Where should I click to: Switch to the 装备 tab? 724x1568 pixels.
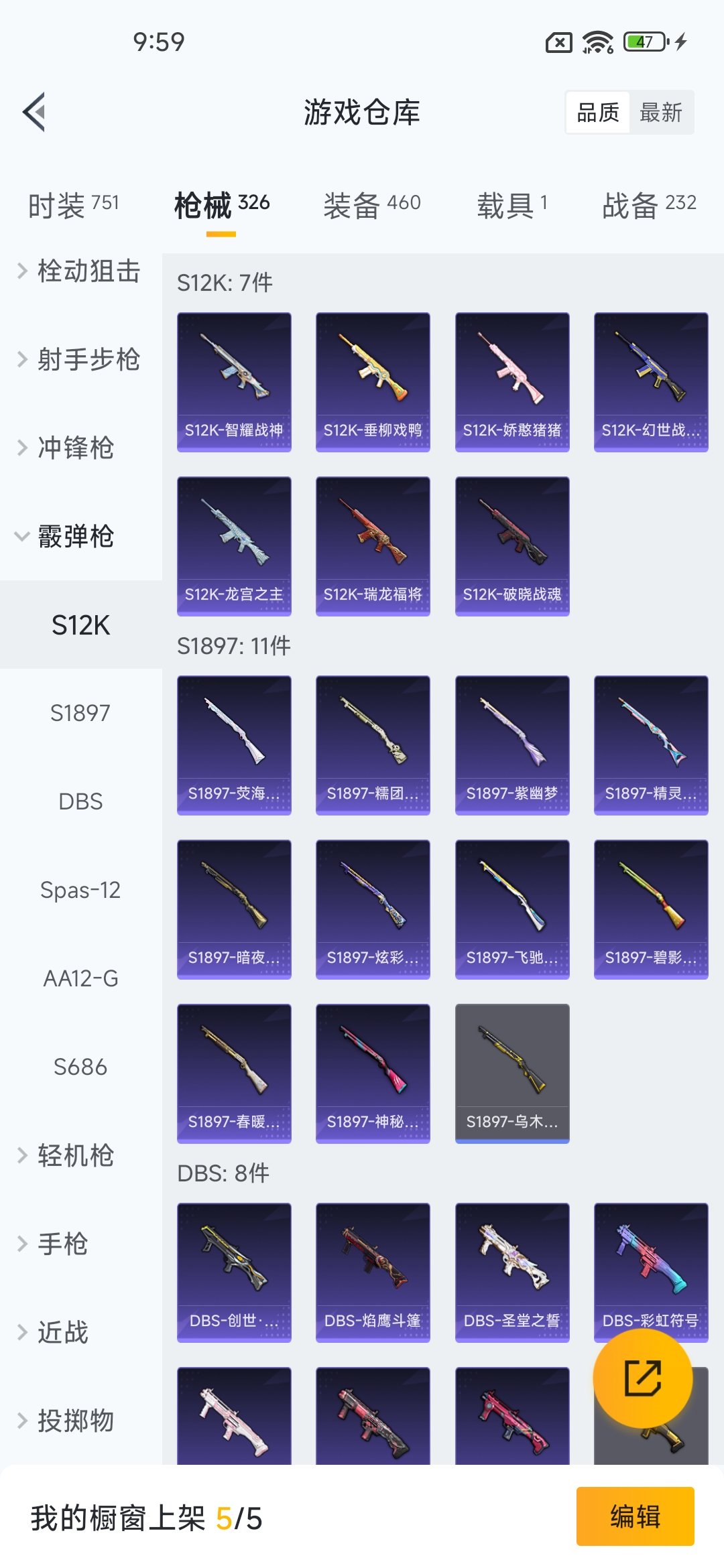tap(371, 204)
